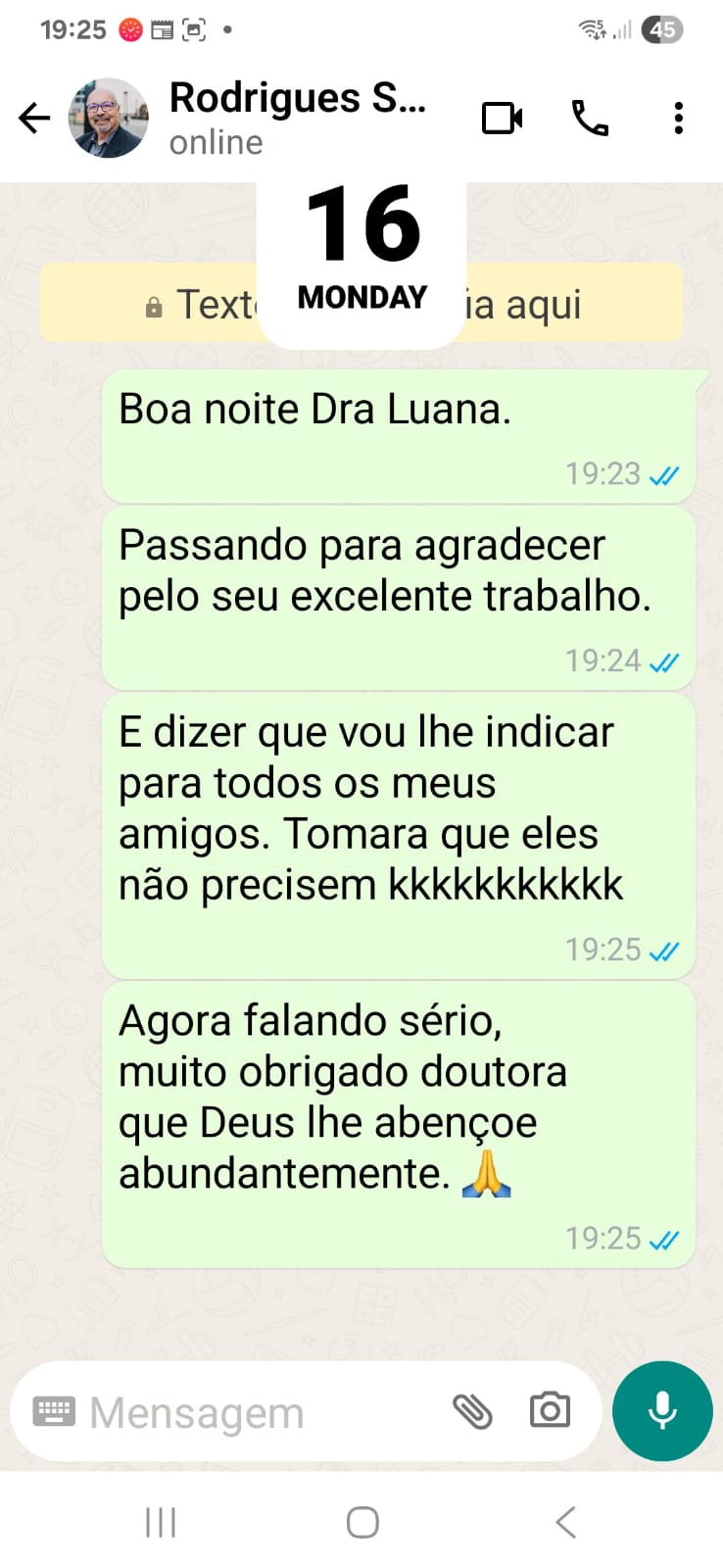Image resolution: width=723 pixels, height=1568 pixels.
Task: Go back to the chat list
Action: (x=34, y=119)
